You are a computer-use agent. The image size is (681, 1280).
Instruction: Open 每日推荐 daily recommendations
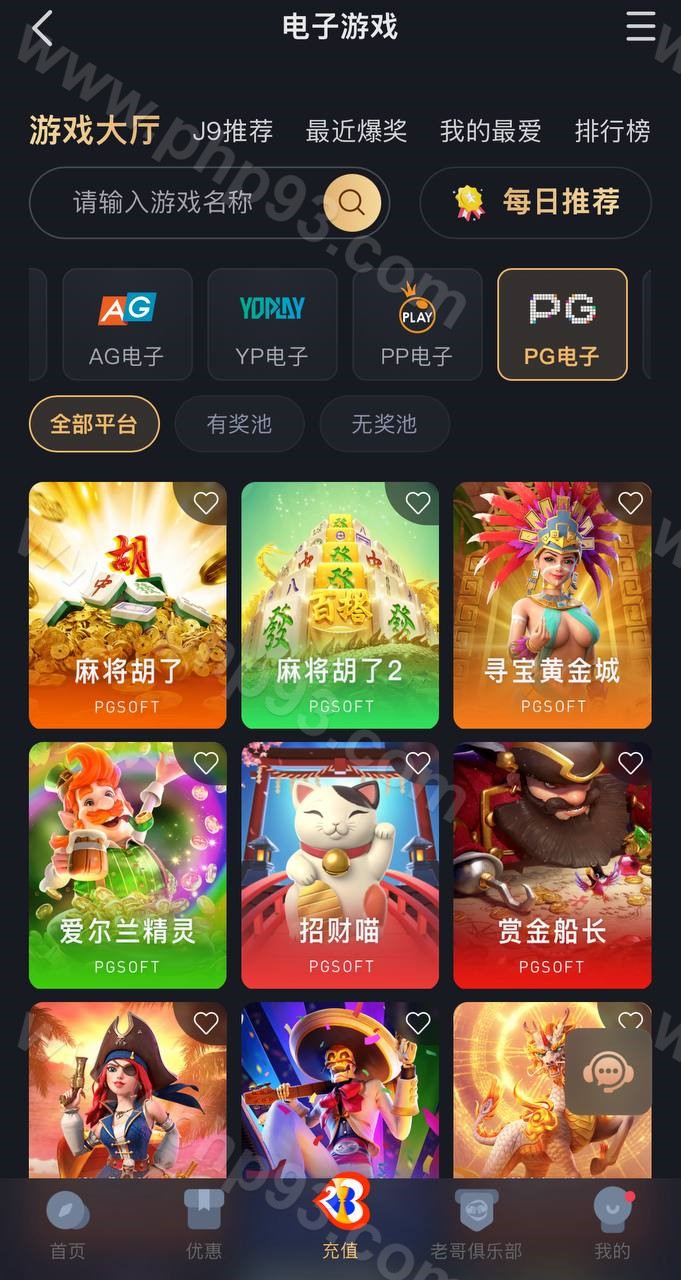(x=536, y=203)
